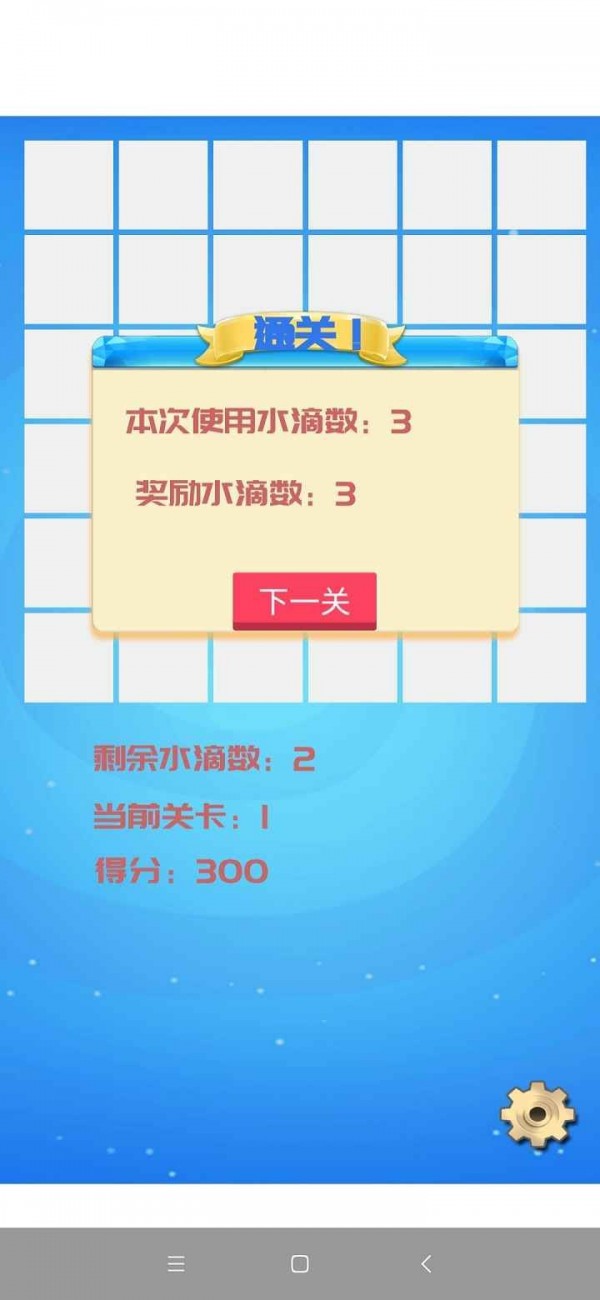Open the recent apps menu

[x=176, y=1264]
